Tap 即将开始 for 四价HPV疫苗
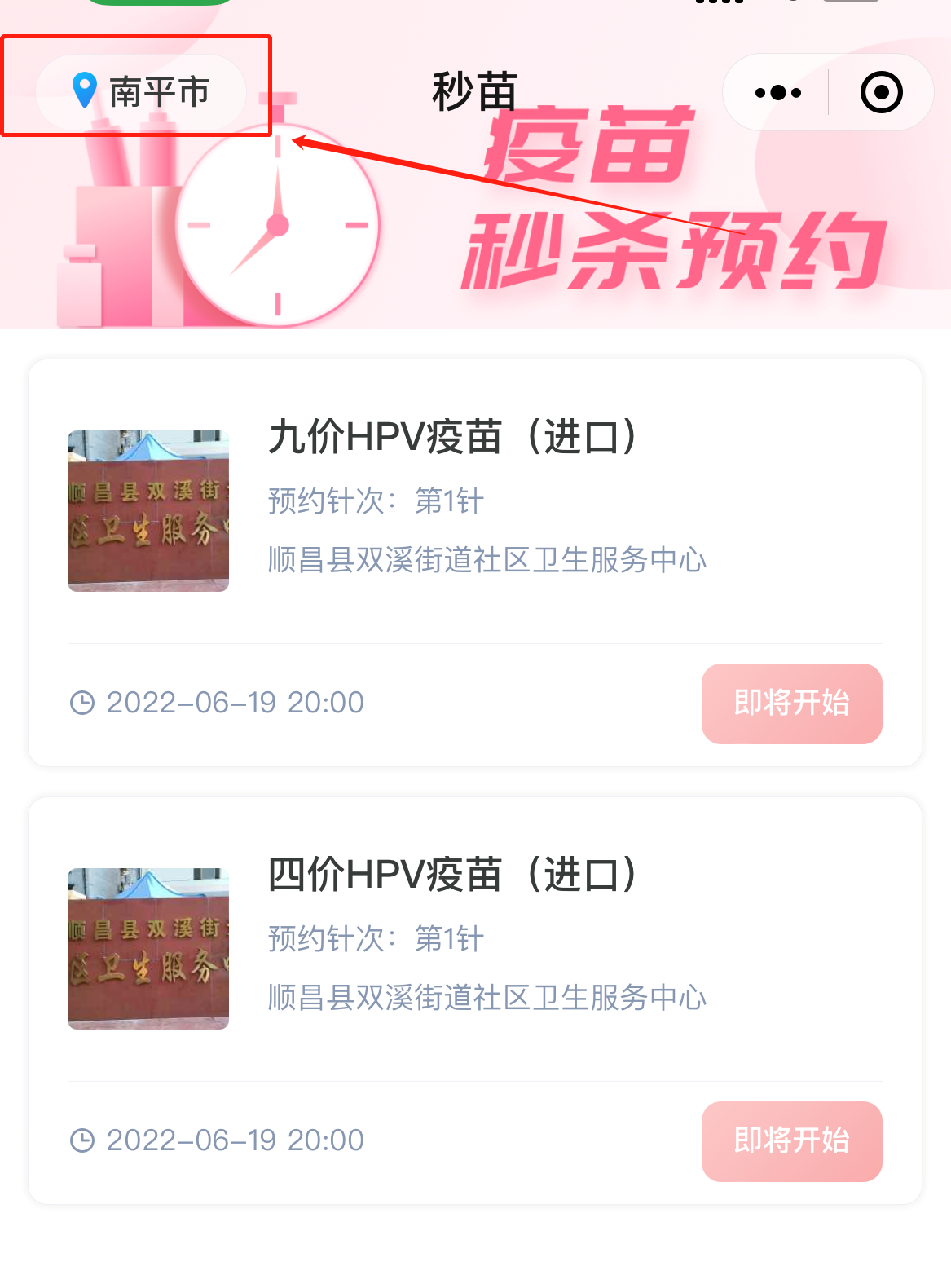This screenshot has height=1288, width=951. (x=791, y=1141)
